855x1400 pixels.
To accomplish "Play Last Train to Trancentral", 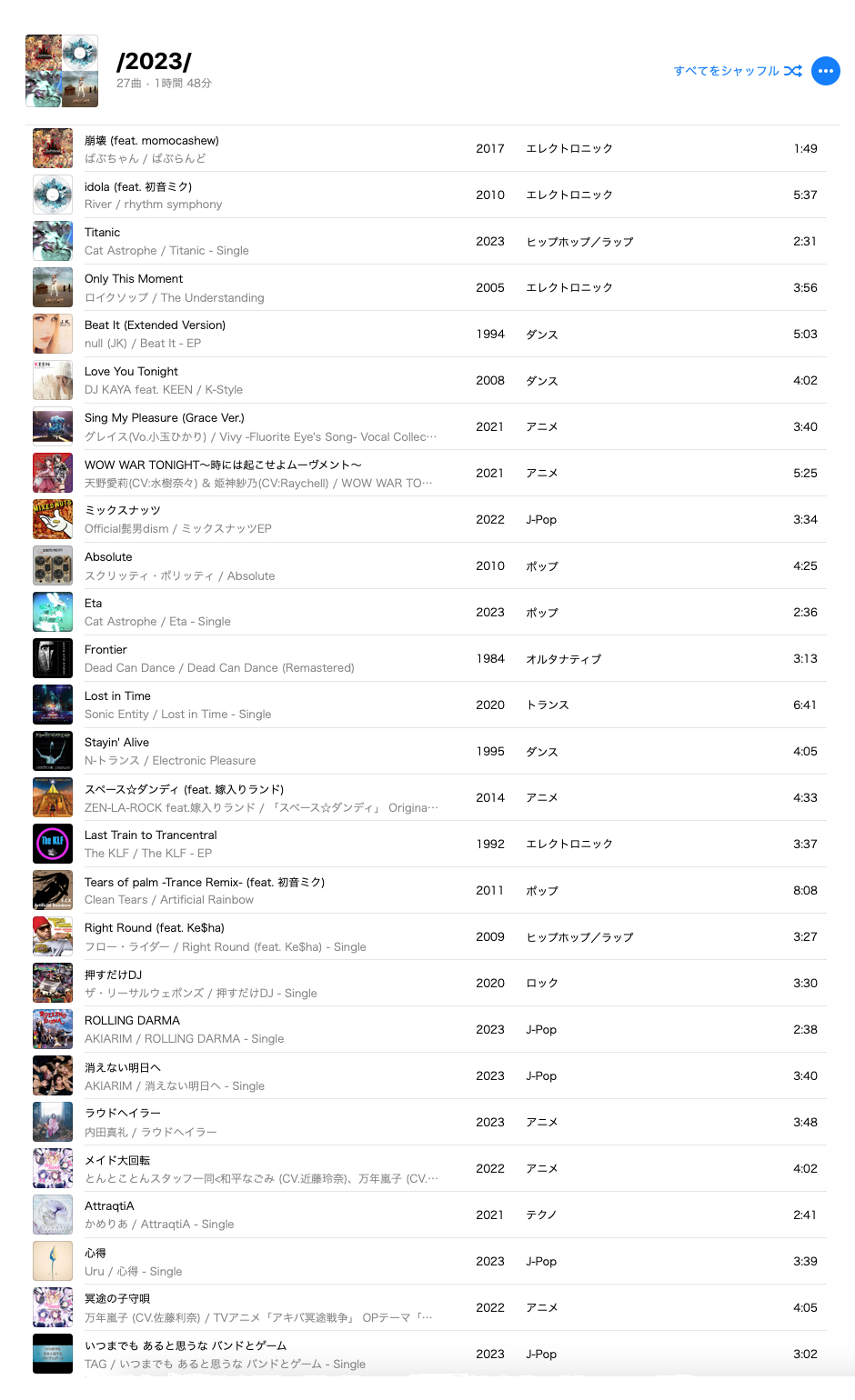I will pos(150,835).
